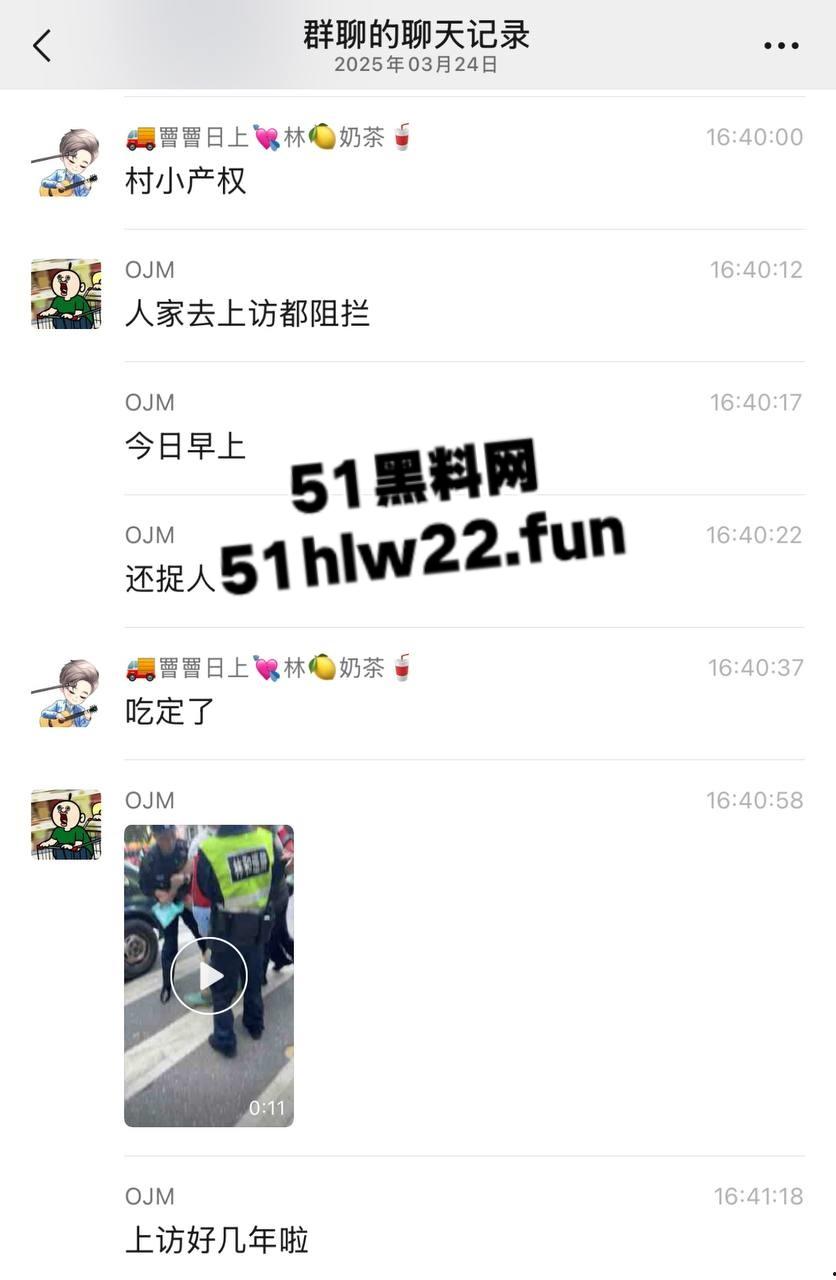Tap OJM's avatar next to 人家去上访都阻拦

(x=65, y=292)
